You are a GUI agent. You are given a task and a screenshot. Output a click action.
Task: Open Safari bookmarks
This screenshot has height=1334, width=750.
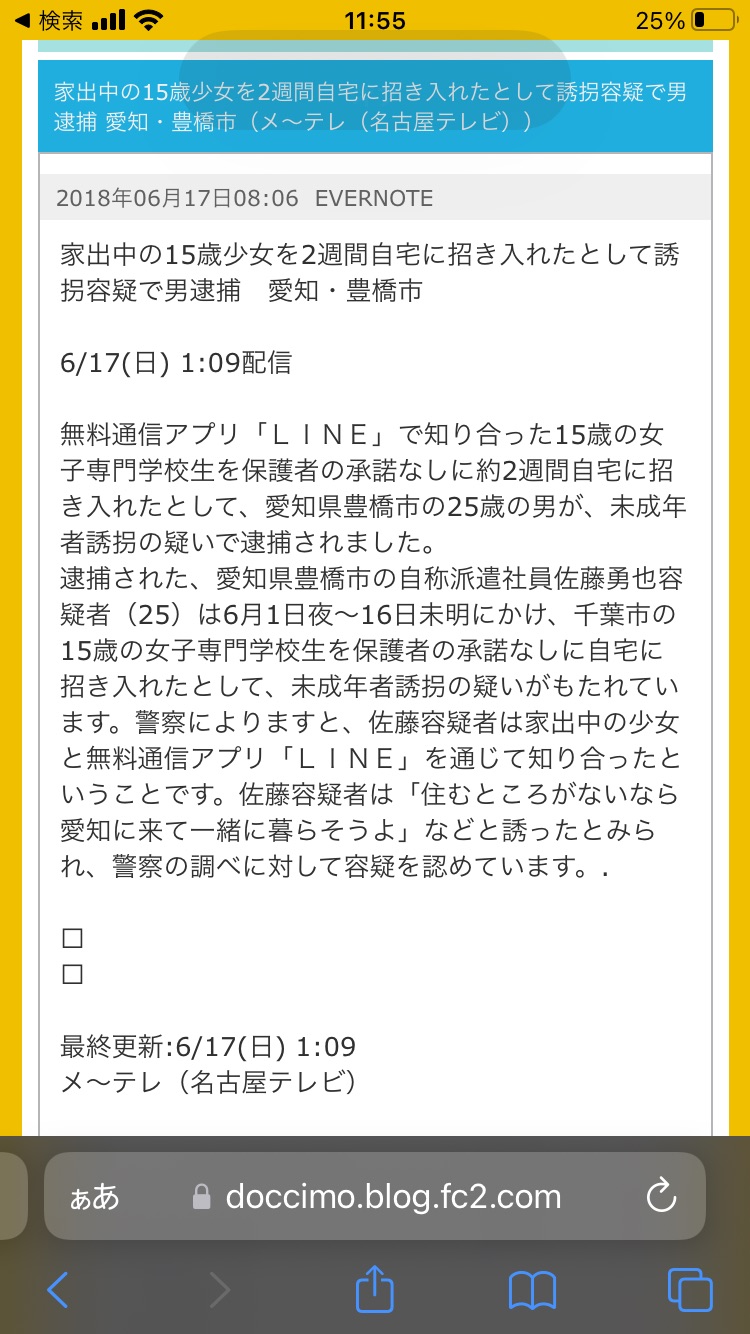pyautogui.click(x=531, y=1290)
